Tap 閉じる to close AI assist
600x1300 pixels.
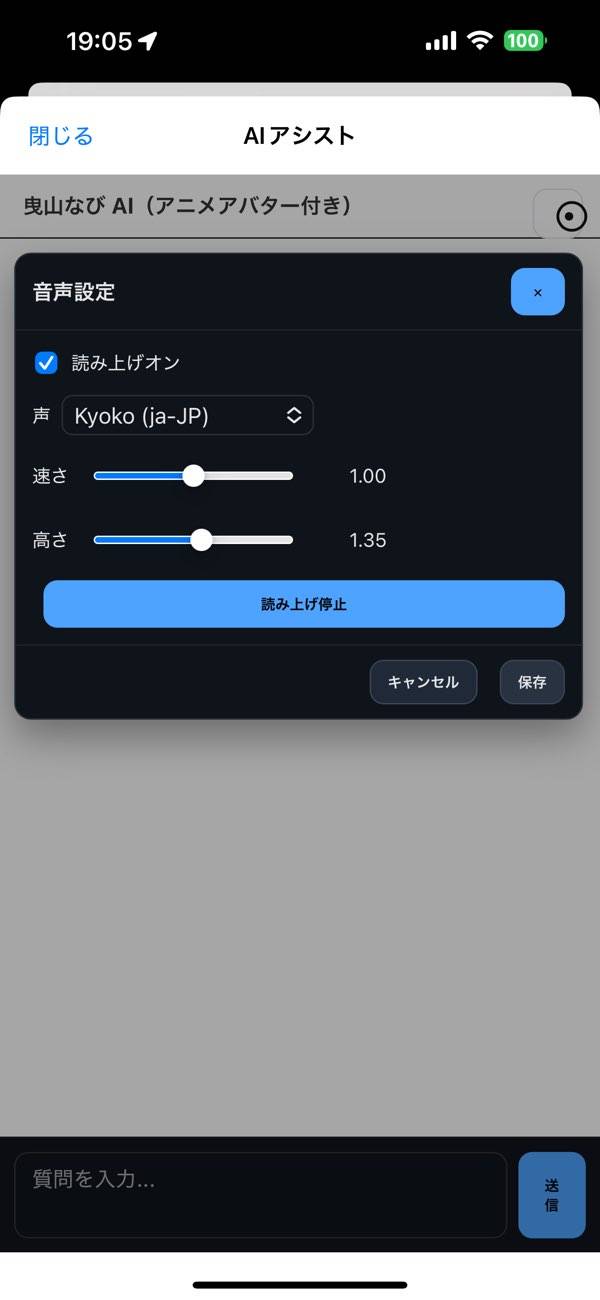pos(61,136)
